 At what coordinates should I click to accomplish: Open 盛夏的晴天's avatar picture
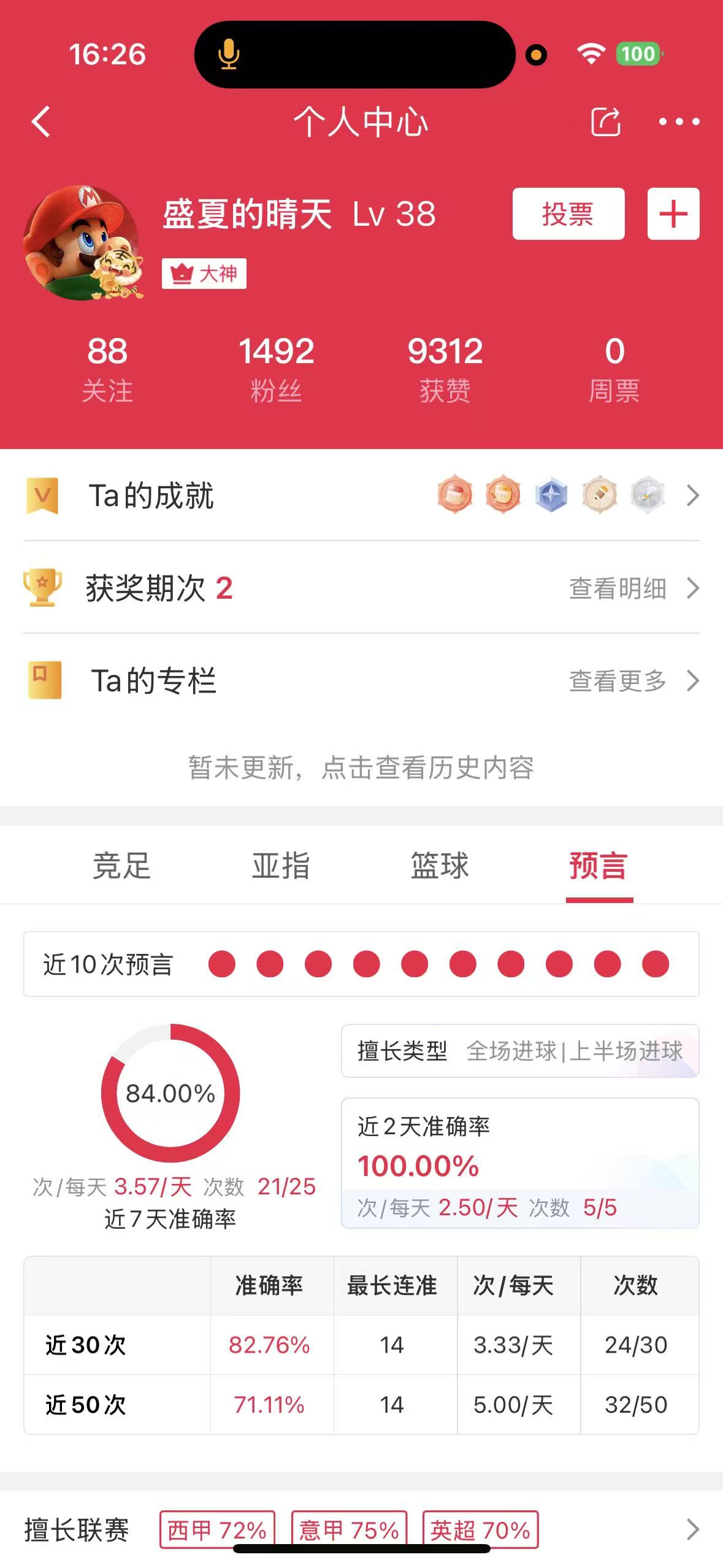[x=82, y=243]
